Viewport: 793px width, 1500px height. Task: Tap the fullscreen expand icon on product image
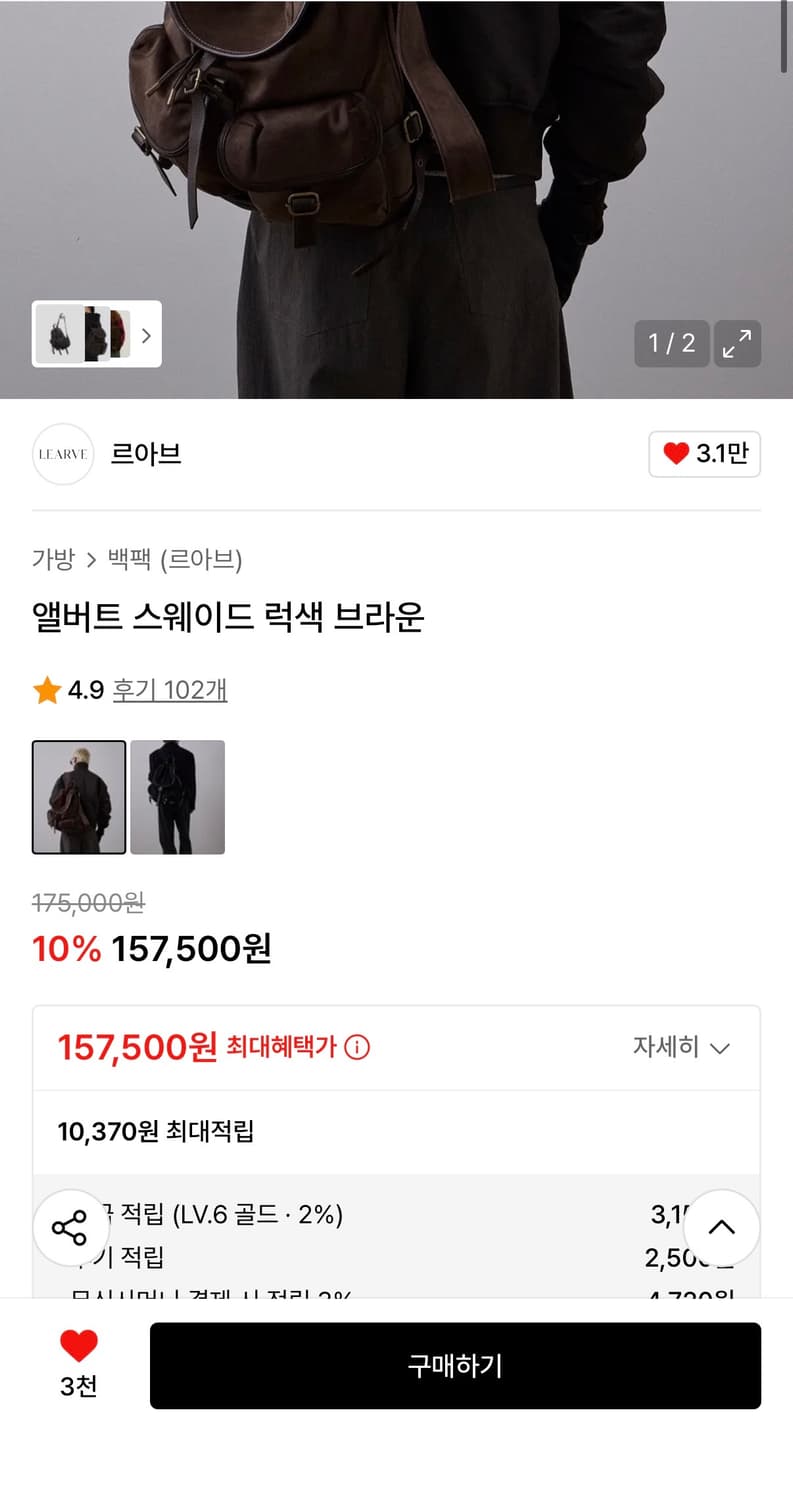point(737,343)
